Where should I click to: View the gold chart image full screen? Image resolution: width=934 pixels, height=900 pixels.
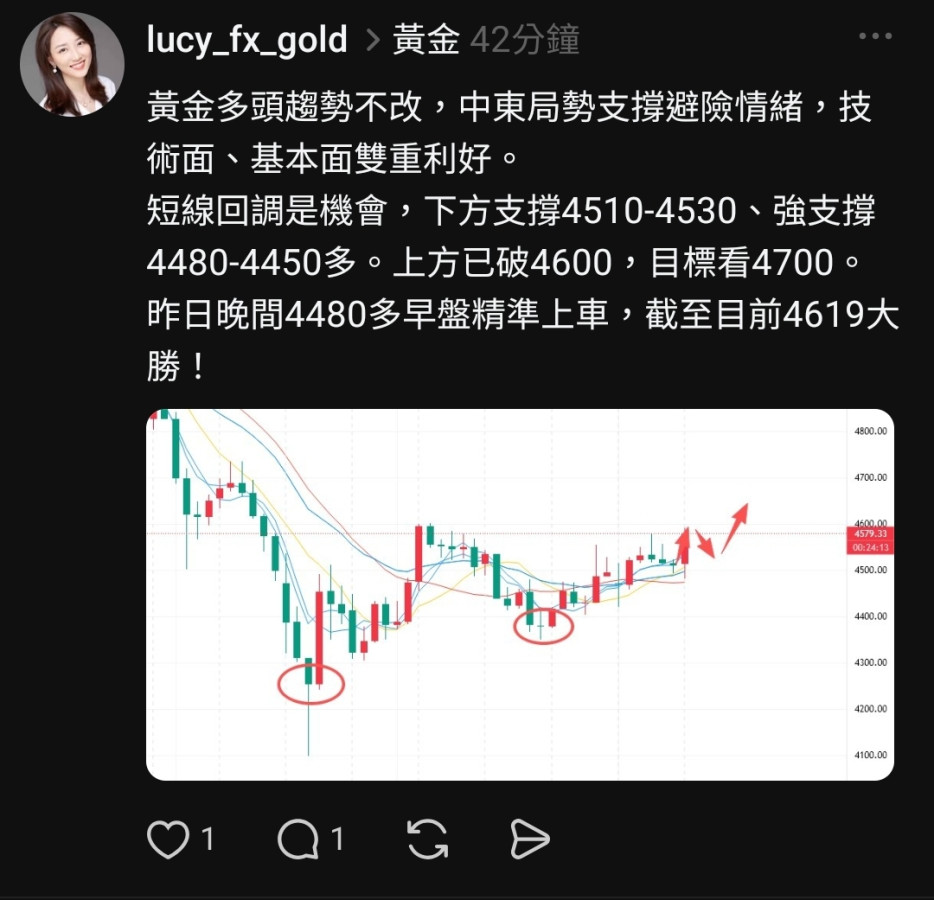click(519, 594)
